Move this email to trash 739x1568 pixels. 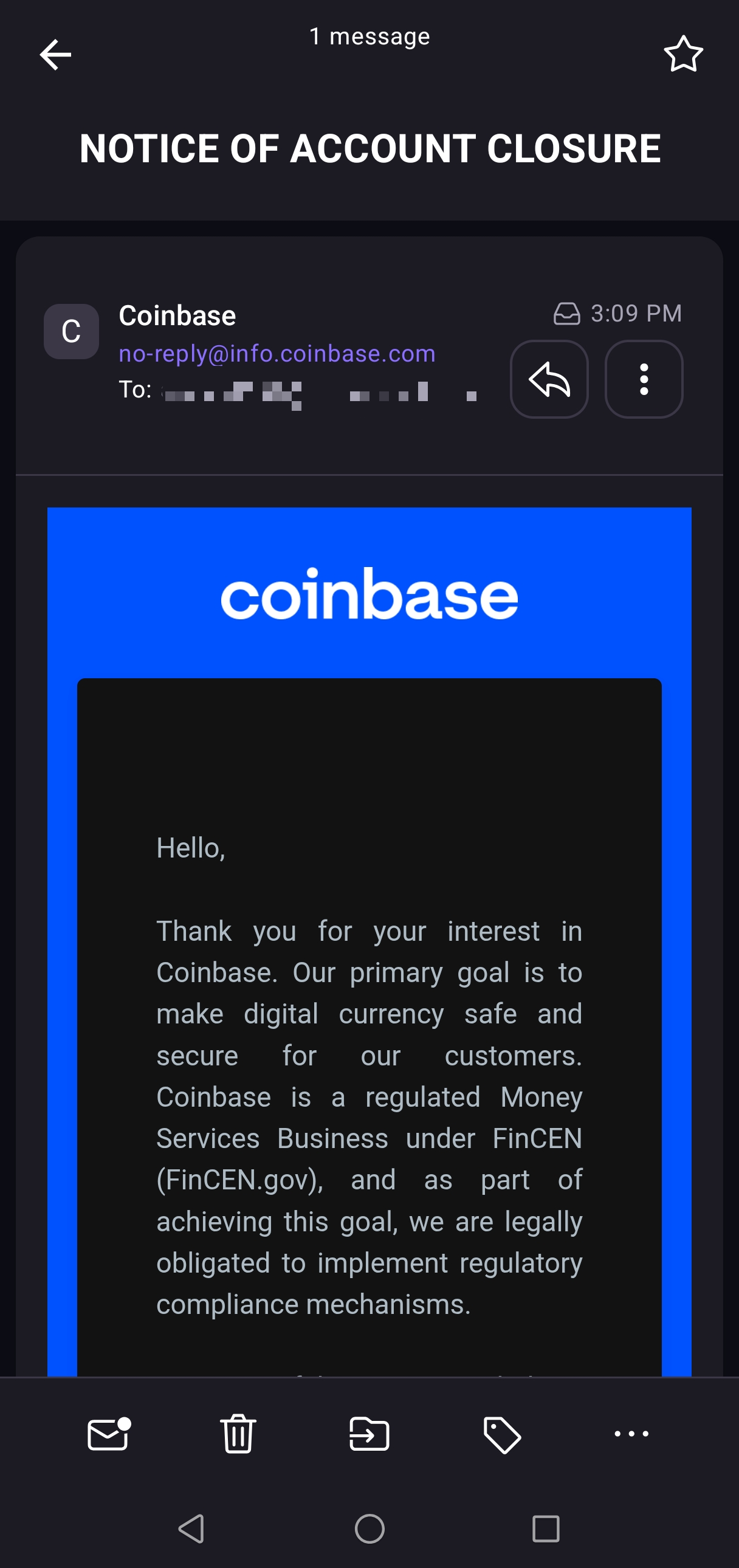tap(238, 1434)
